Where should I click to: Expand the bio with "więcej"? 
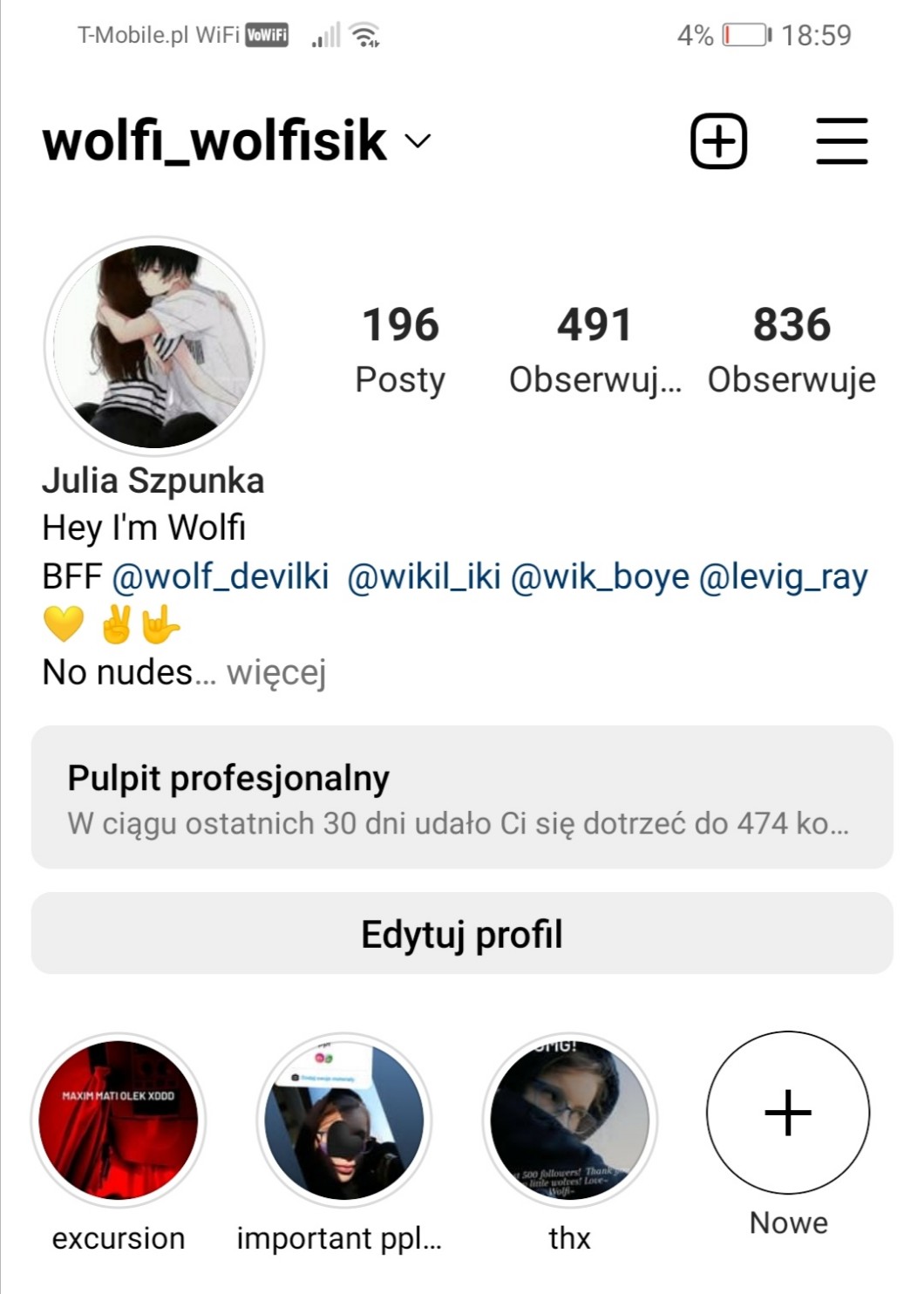click(x=276, y=672)
